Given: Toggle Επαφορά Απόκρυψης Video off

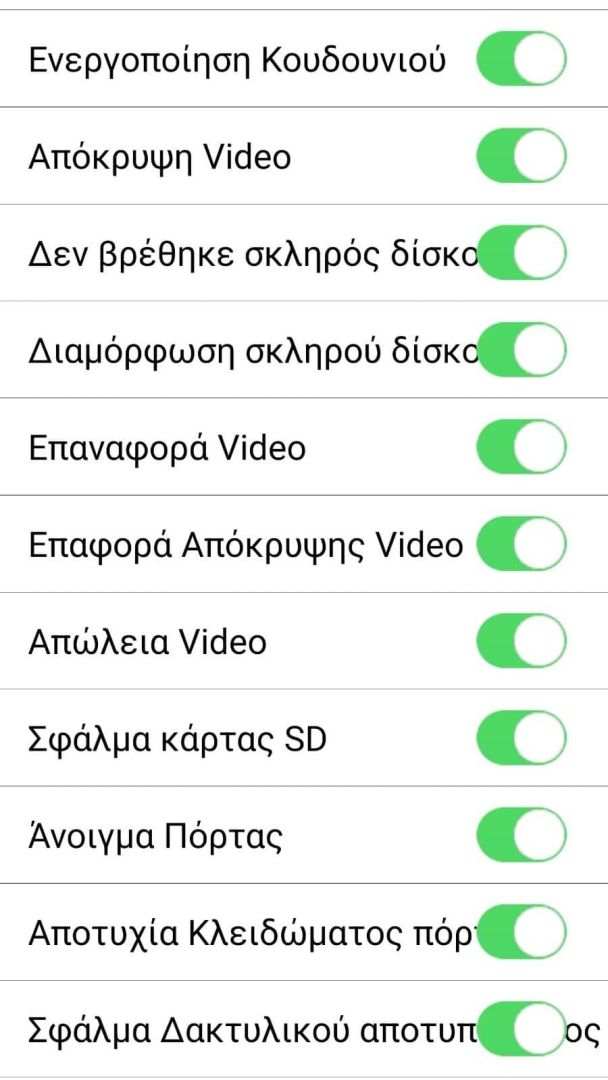Looking at the screenshot, I should (521, 545).
